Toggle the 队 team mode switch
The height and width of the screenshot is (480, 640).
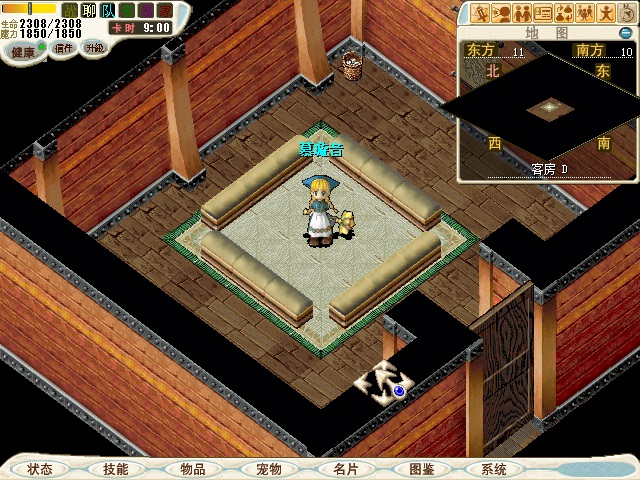coord(108,11)
